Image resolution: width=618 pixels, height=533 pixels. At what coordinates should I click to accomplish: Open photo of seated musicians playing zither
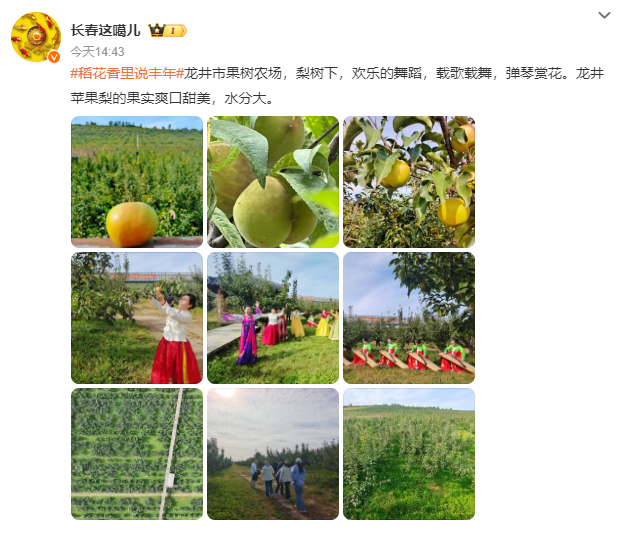coord(409,318)
